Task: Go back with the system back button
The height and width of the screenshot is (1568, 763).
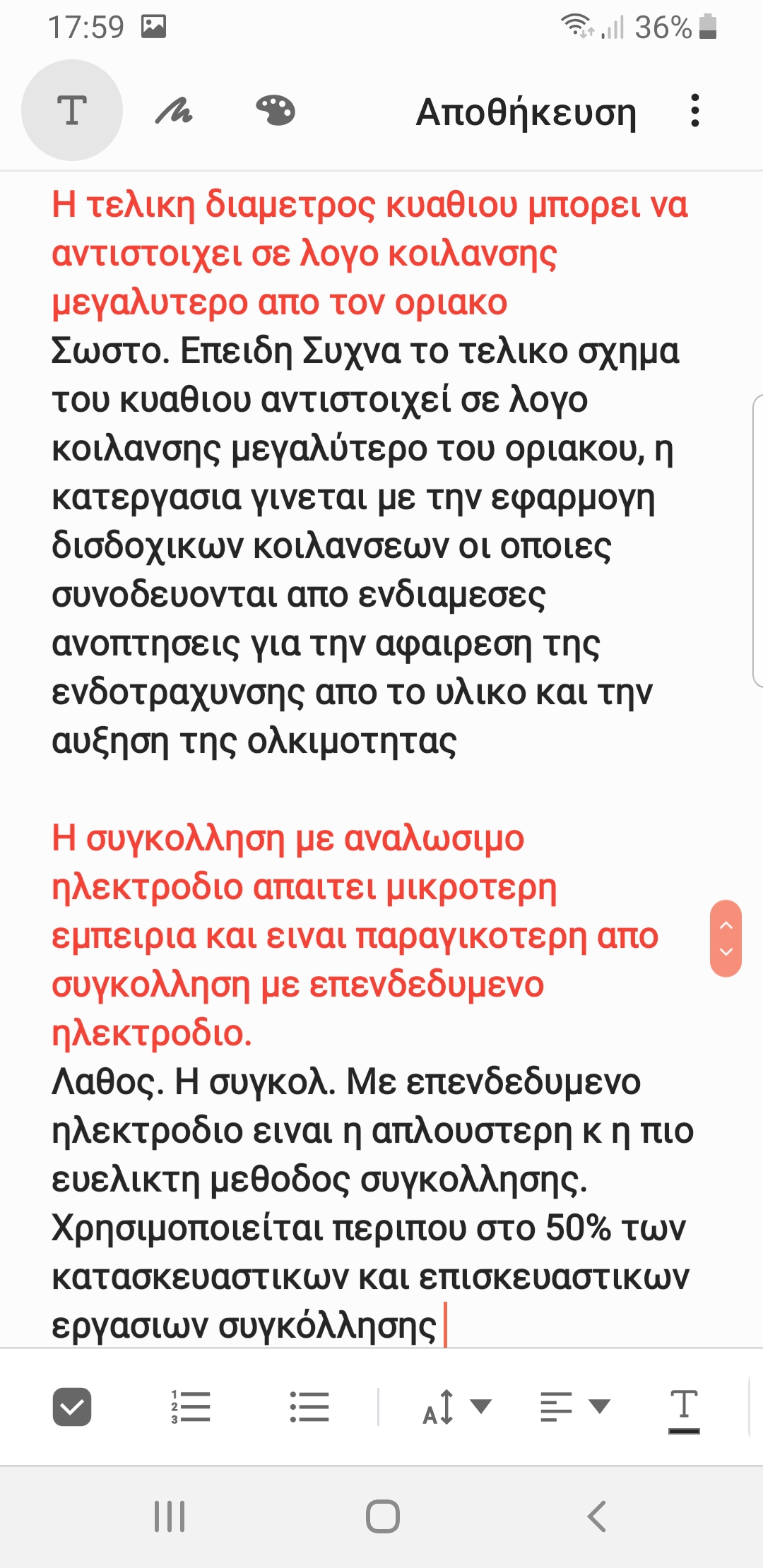Action: coord(597,1516)
